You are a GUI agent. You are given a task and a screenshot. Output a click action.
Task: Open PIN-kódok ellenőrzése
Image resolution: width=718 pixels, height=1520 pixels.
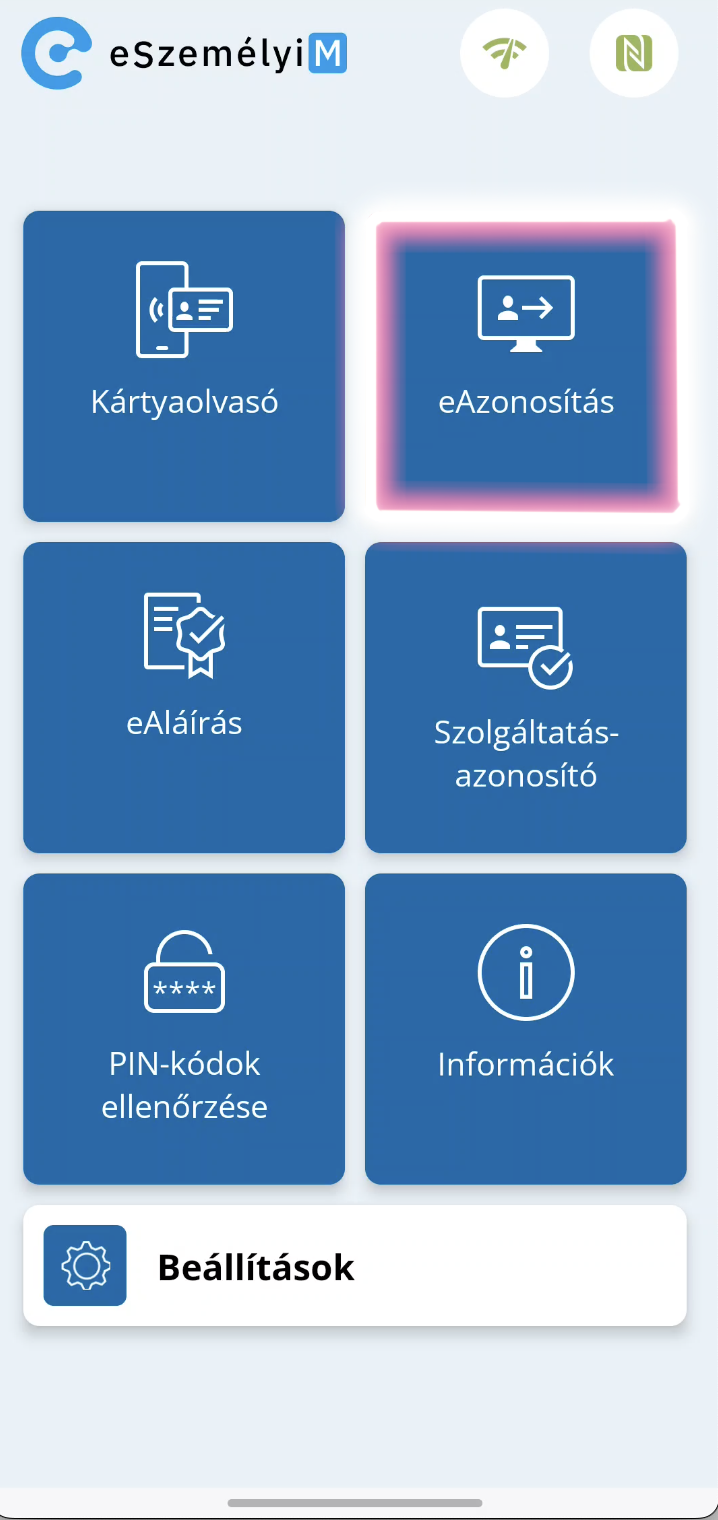pyautogui.click(x=184, y=1029)
